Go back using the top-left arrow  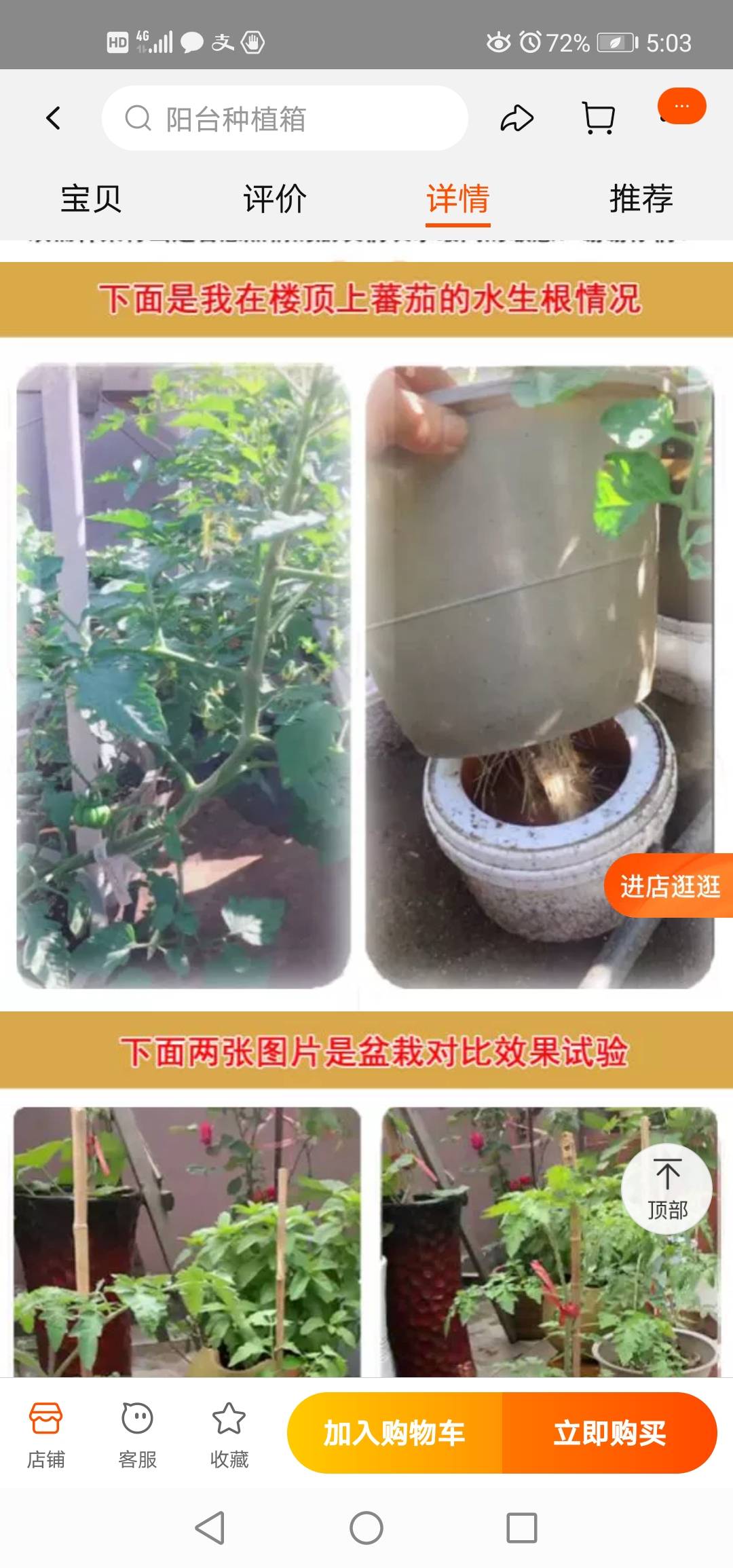[53, 118]
